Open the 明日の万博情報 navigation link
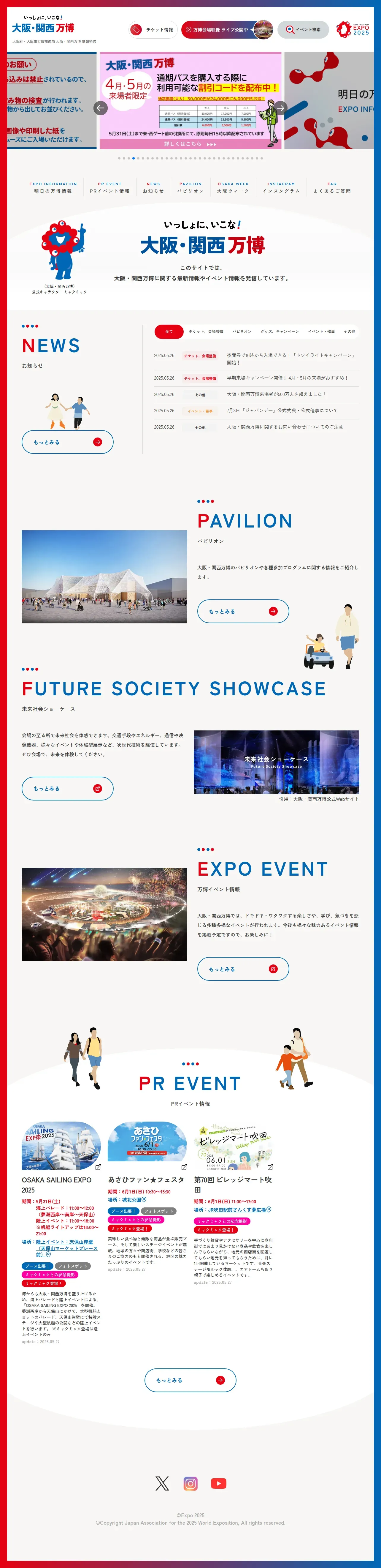The image size is (381, 1568). pos(53,187)
